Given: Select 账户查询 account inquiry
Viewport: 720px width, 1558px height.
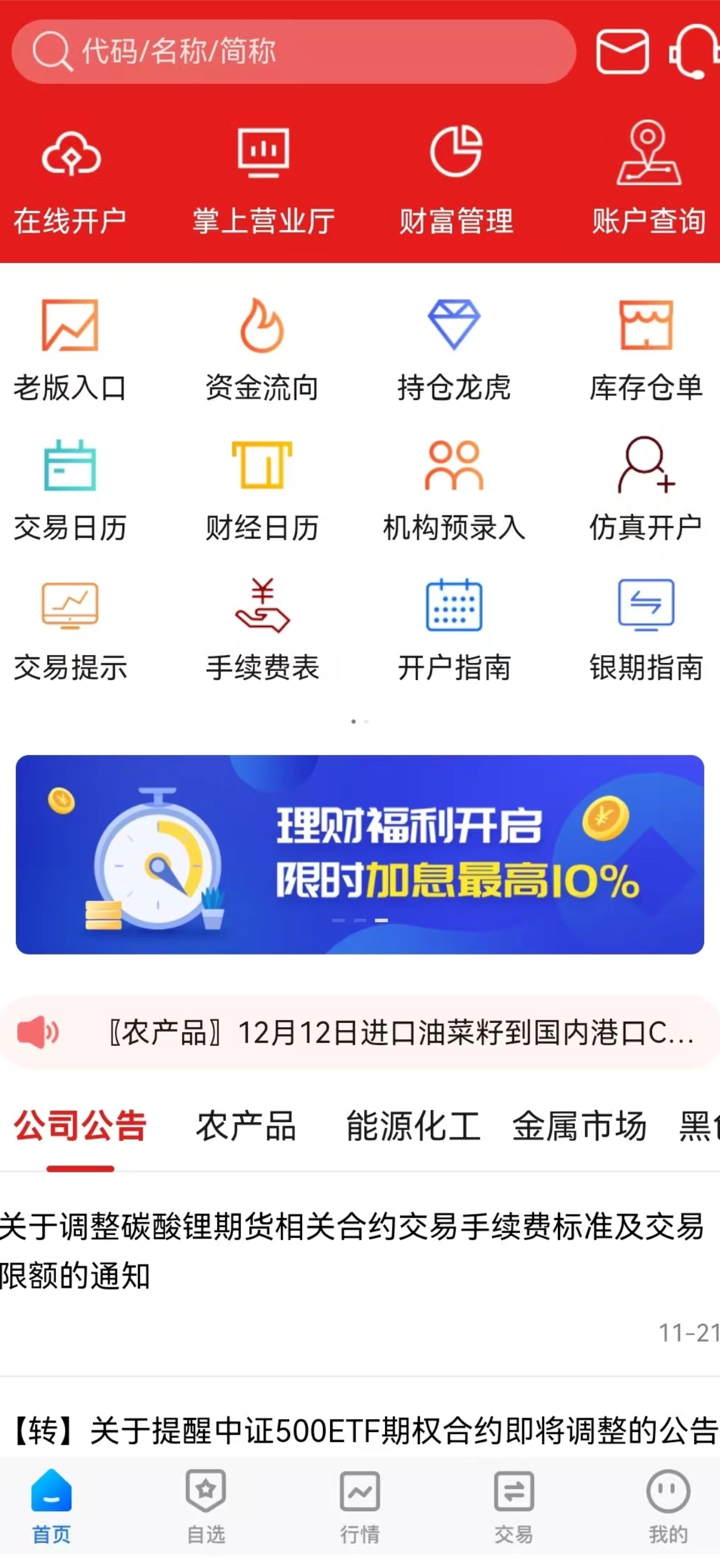Looking at the screenshot, I should click(x=648, y=181).
